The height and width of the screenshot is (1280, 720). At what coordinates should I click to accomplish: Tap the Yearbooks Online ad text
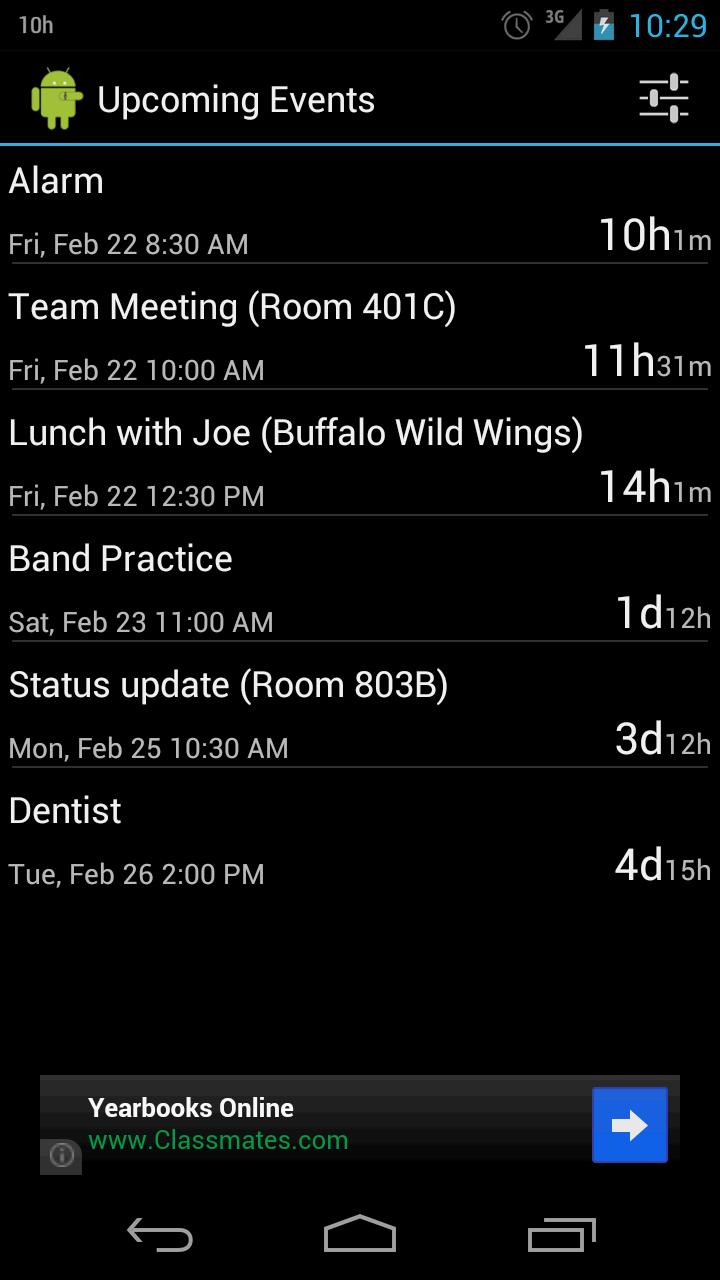click(190, 1107)
